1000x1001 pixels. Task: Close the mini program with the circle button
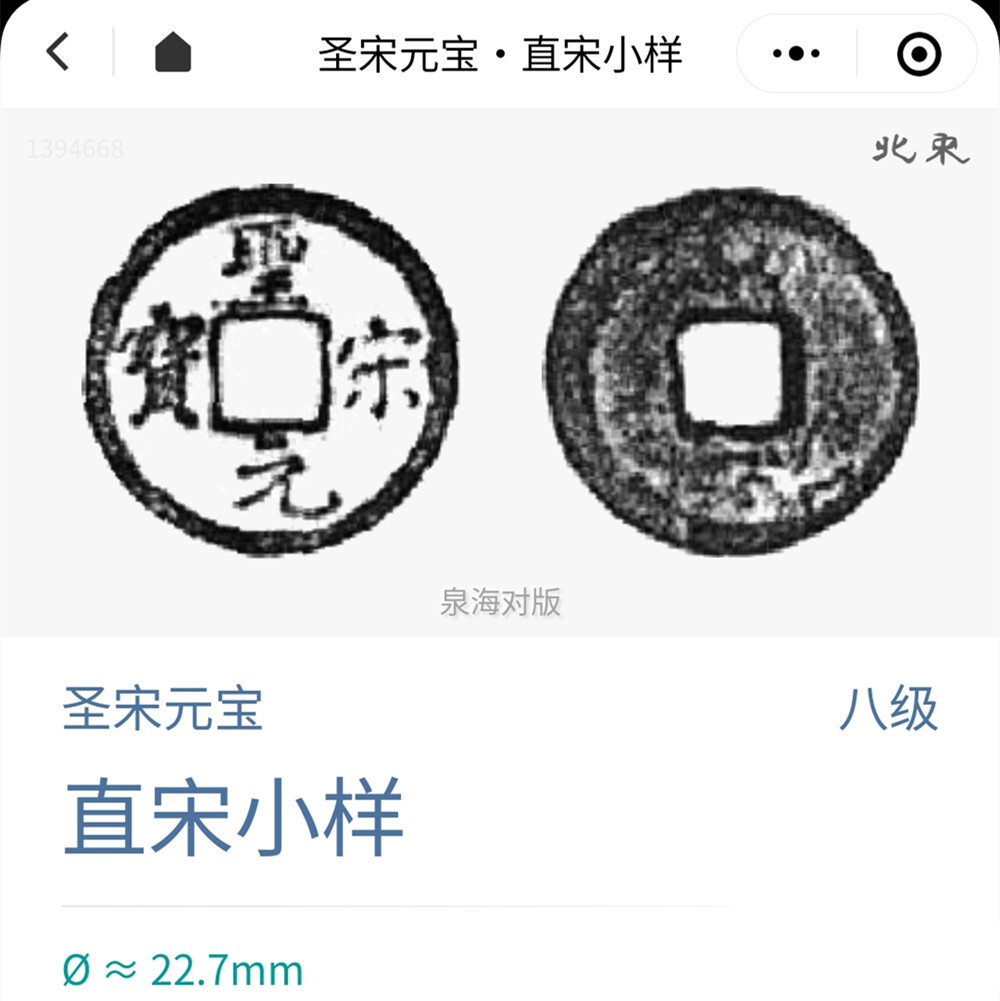[918, 54]
